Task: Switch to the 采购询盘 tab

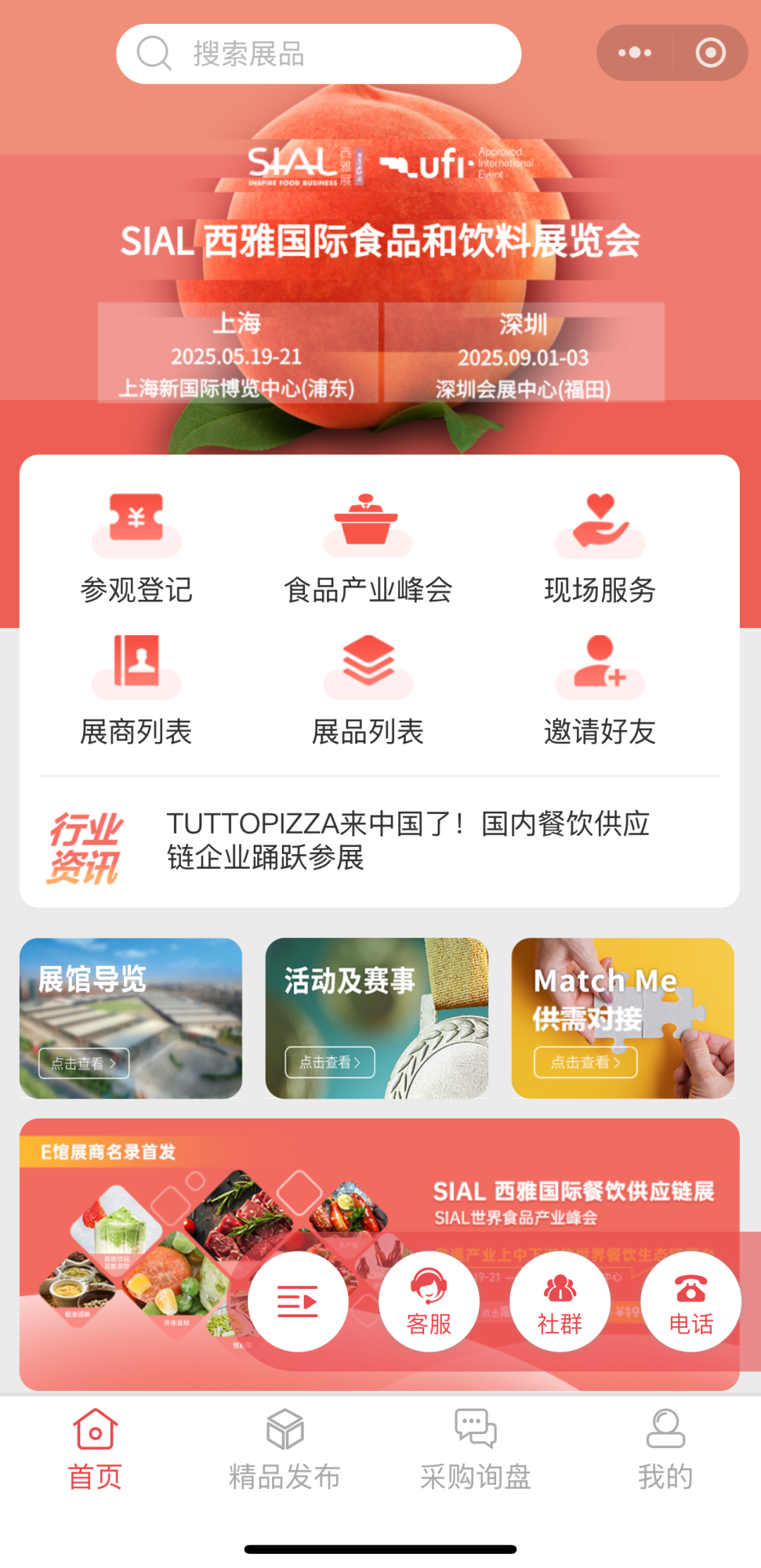Action: click(x=476, y=1448)
